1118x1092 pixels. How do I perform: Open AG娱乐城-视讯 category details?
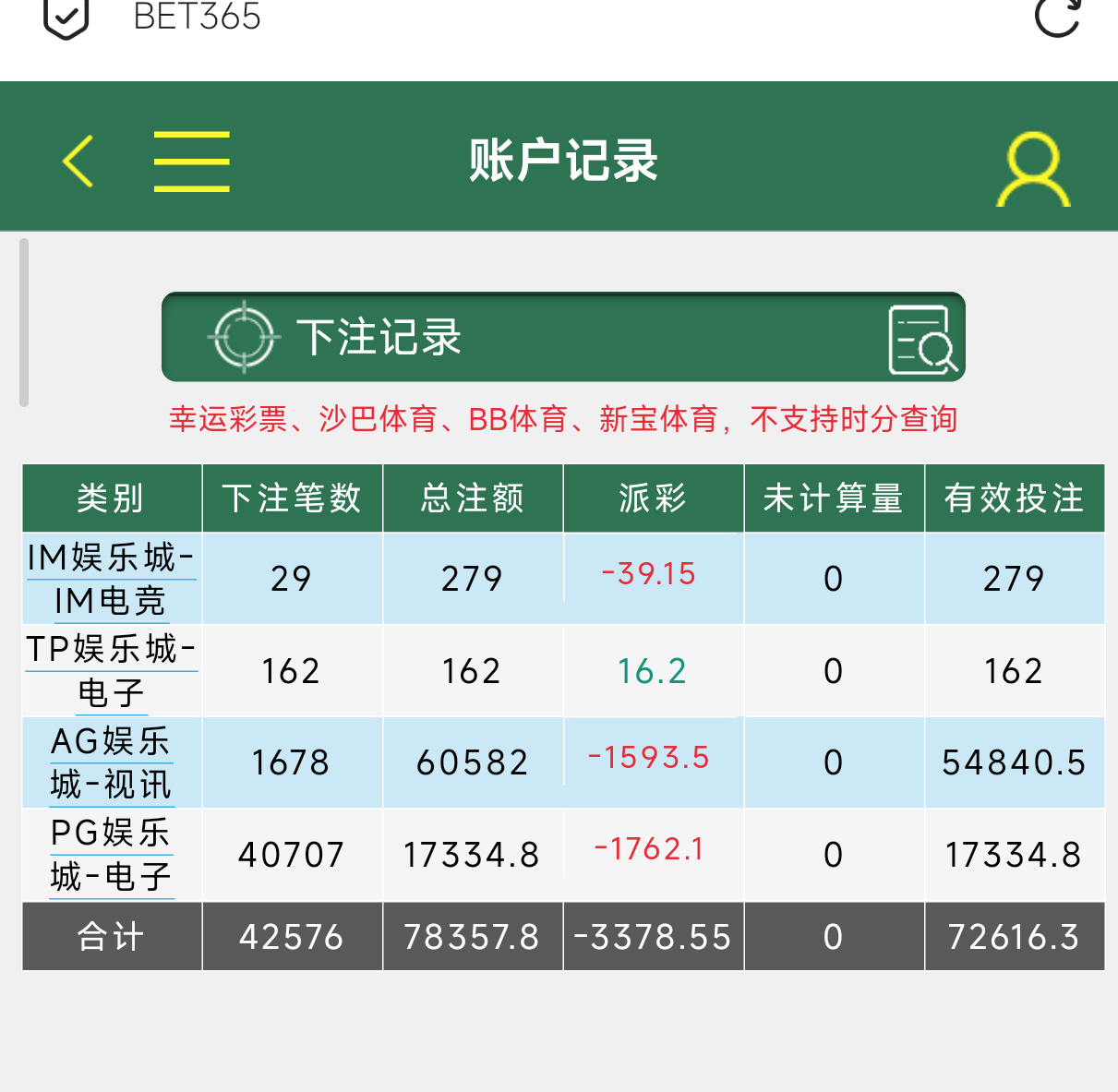(111, 762)
